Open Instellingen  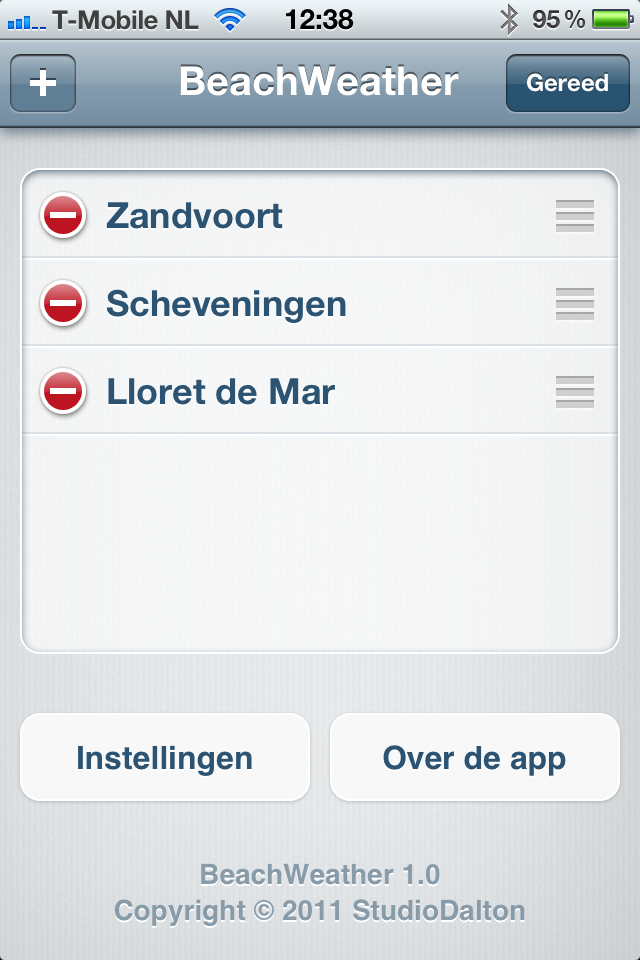[x=165, y=757]
